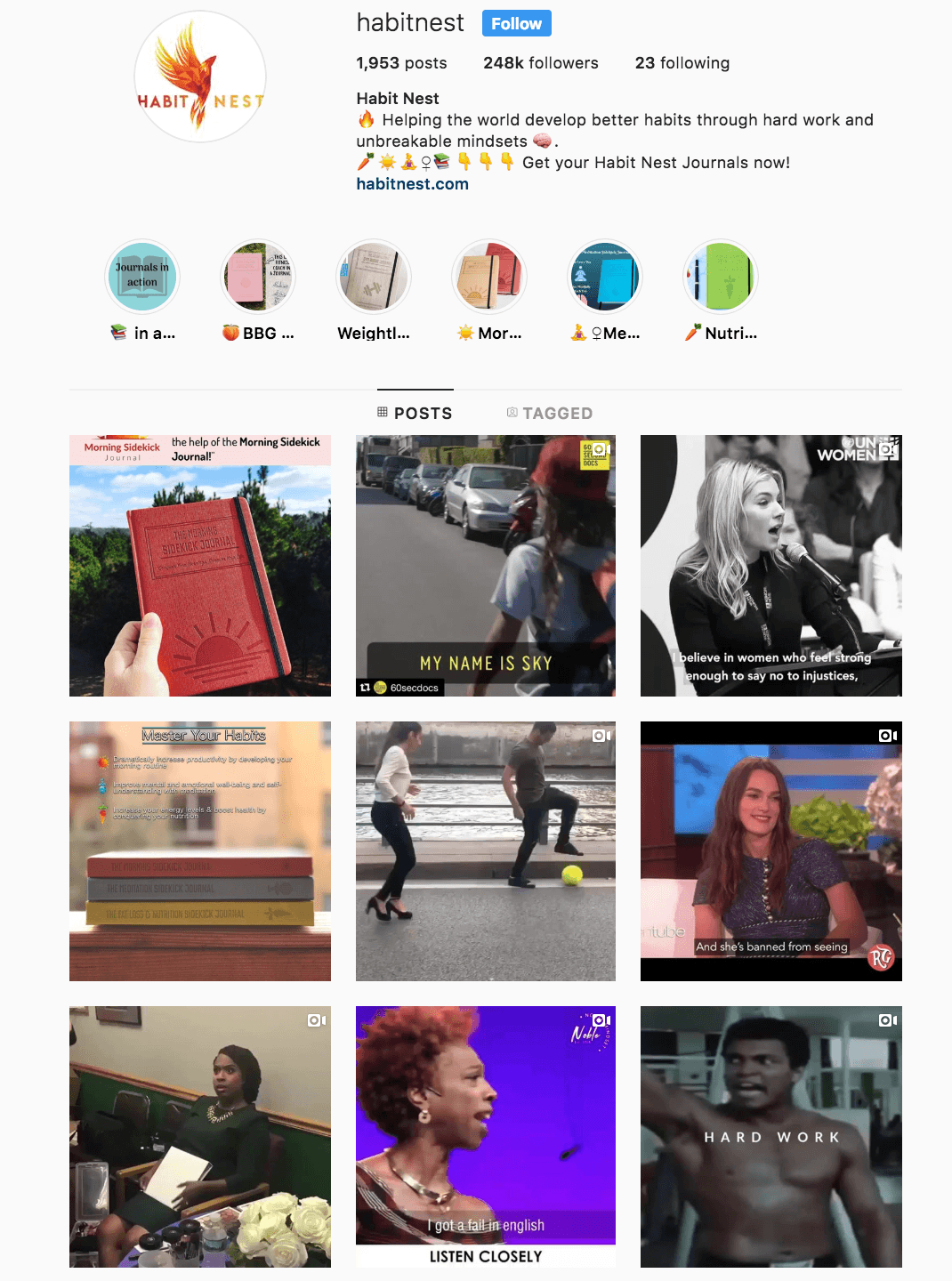View the followers list
The height and width of the screenshot is (1281, 952).
[540, 63]
